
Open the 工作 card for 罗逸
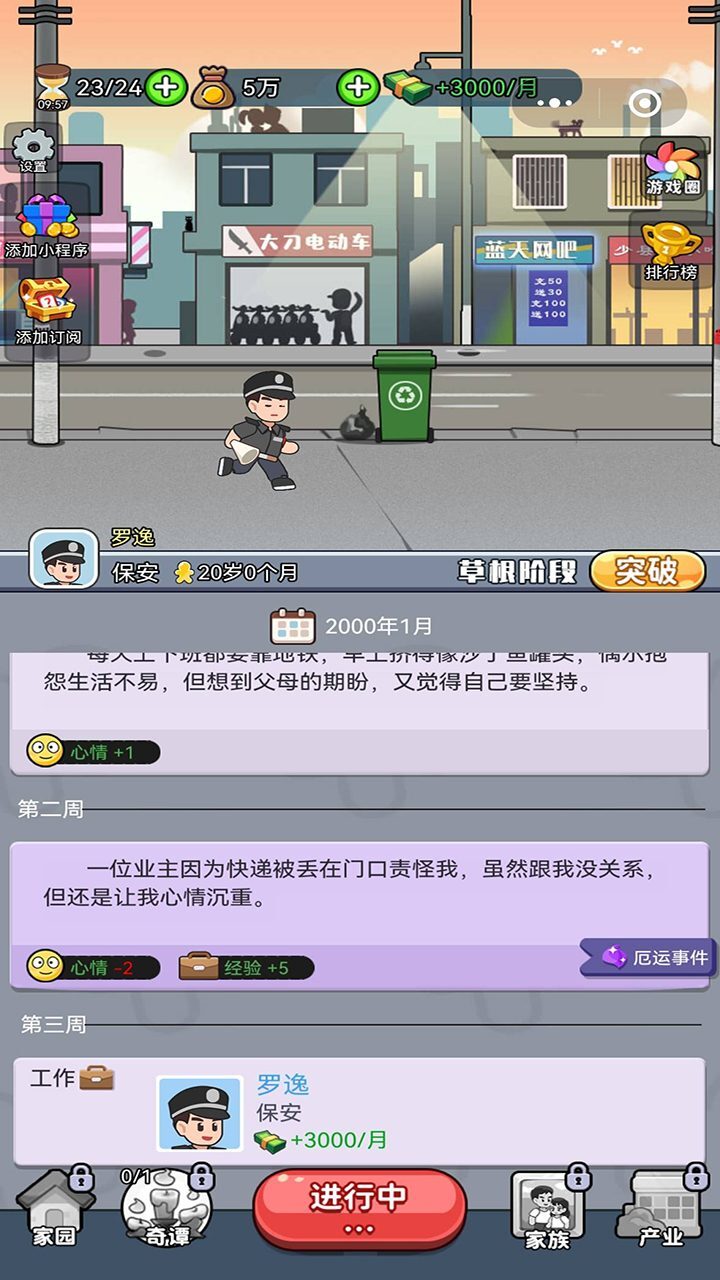coord(359,1111)
